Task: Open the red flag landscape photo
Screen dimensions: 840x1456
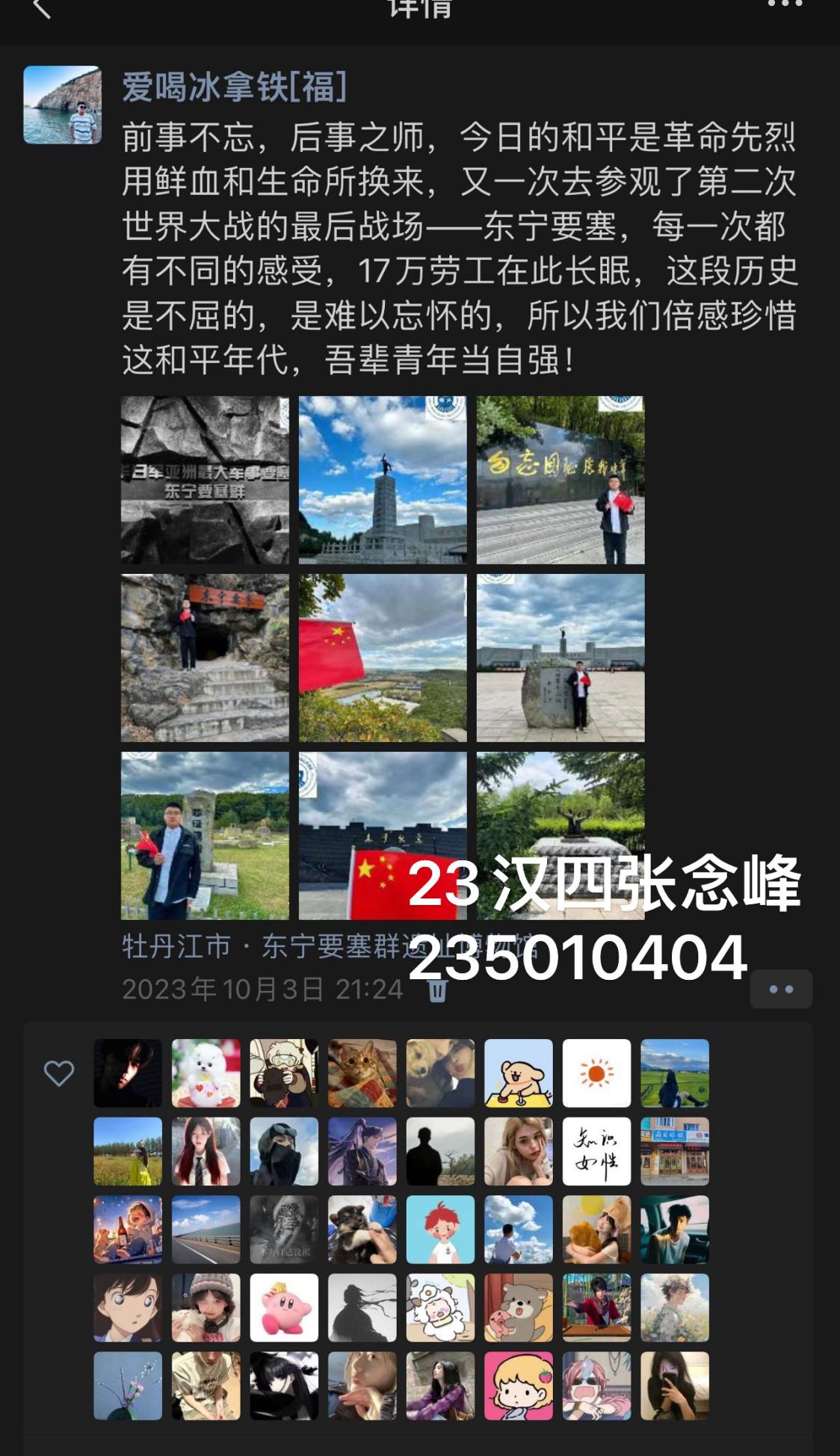Action: (383, 658)
